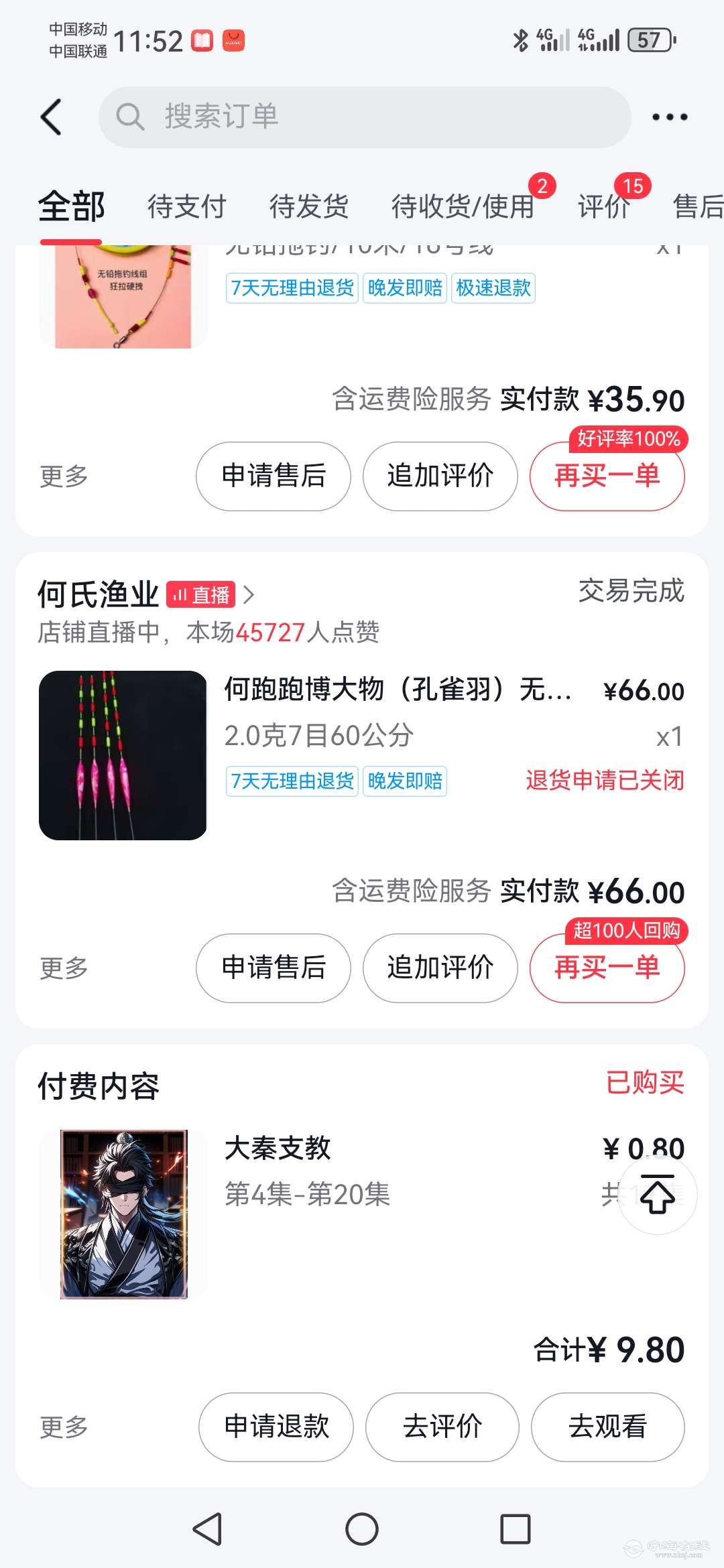This screenshot has width=724, height=1568.
Task: Go back using the top-left arrow
Action: point(52,117)
